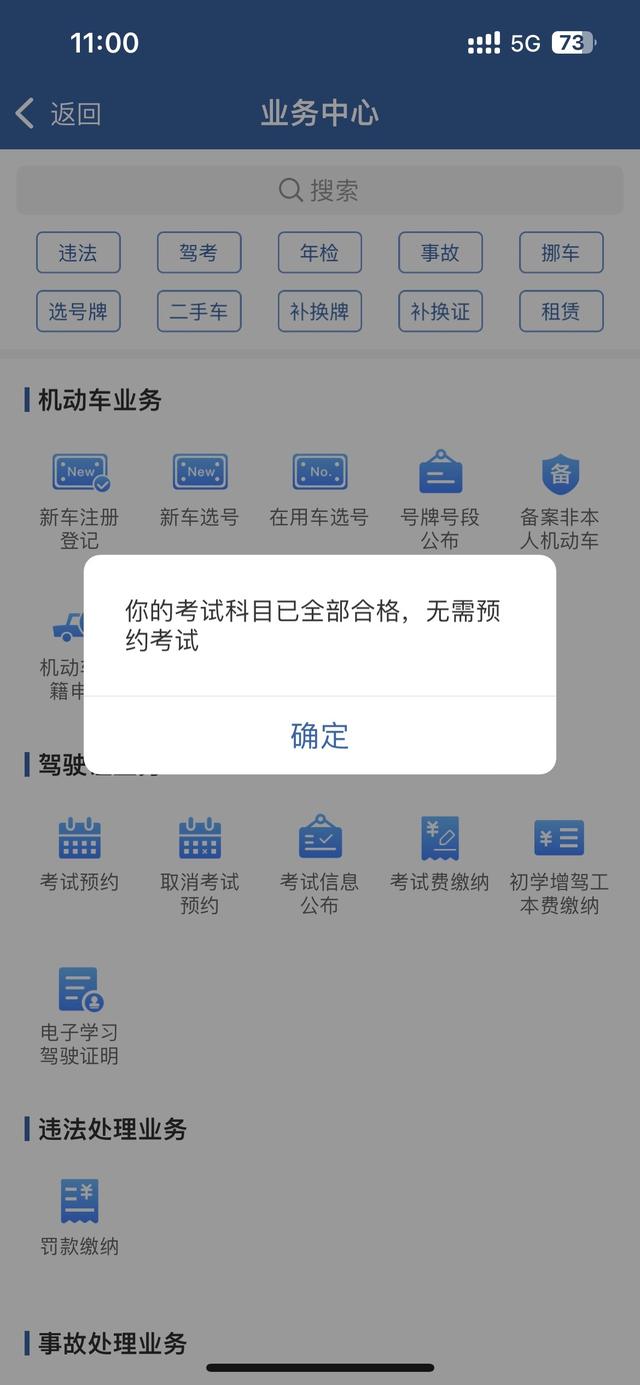Choose the 二手车 chip

coord(199,311)
